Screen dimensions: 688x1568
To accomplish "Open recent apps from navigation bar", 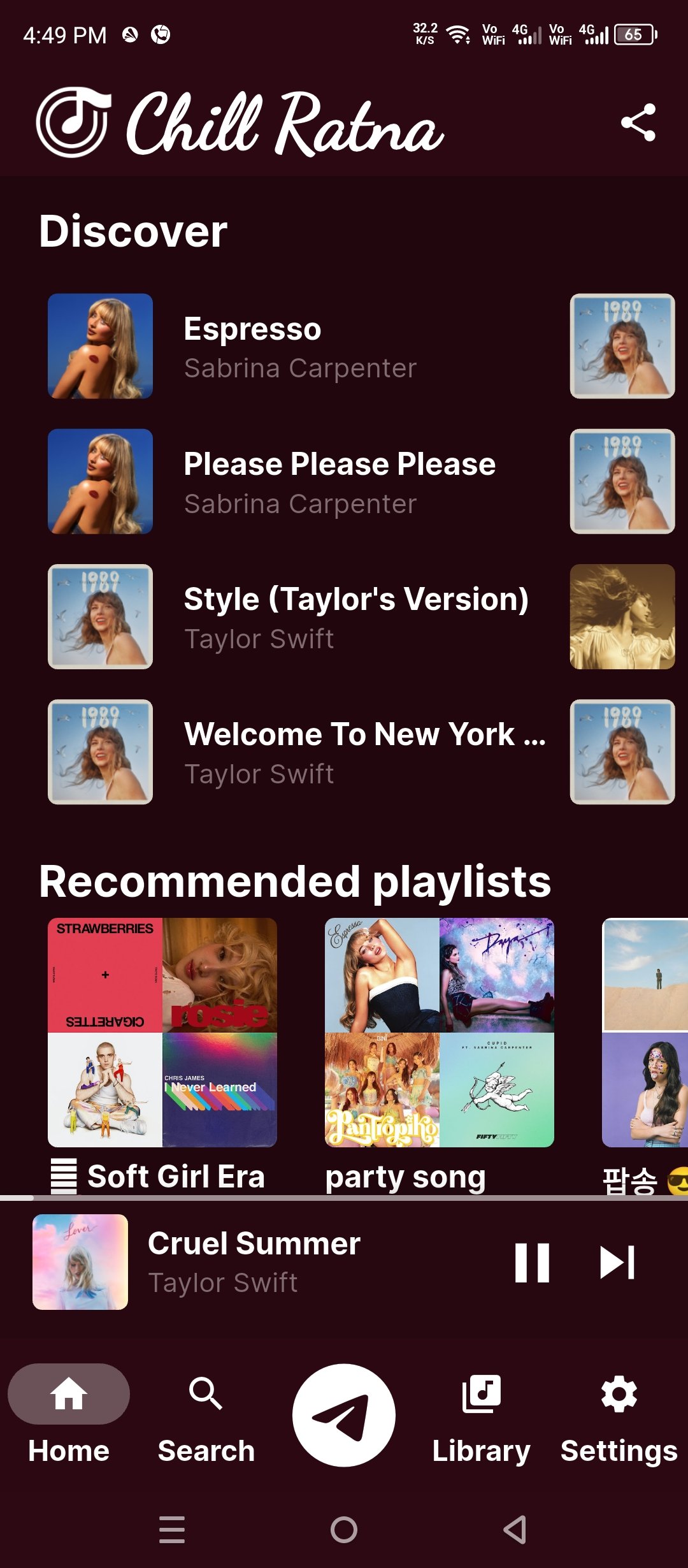I will click(x=172, y=1530).
